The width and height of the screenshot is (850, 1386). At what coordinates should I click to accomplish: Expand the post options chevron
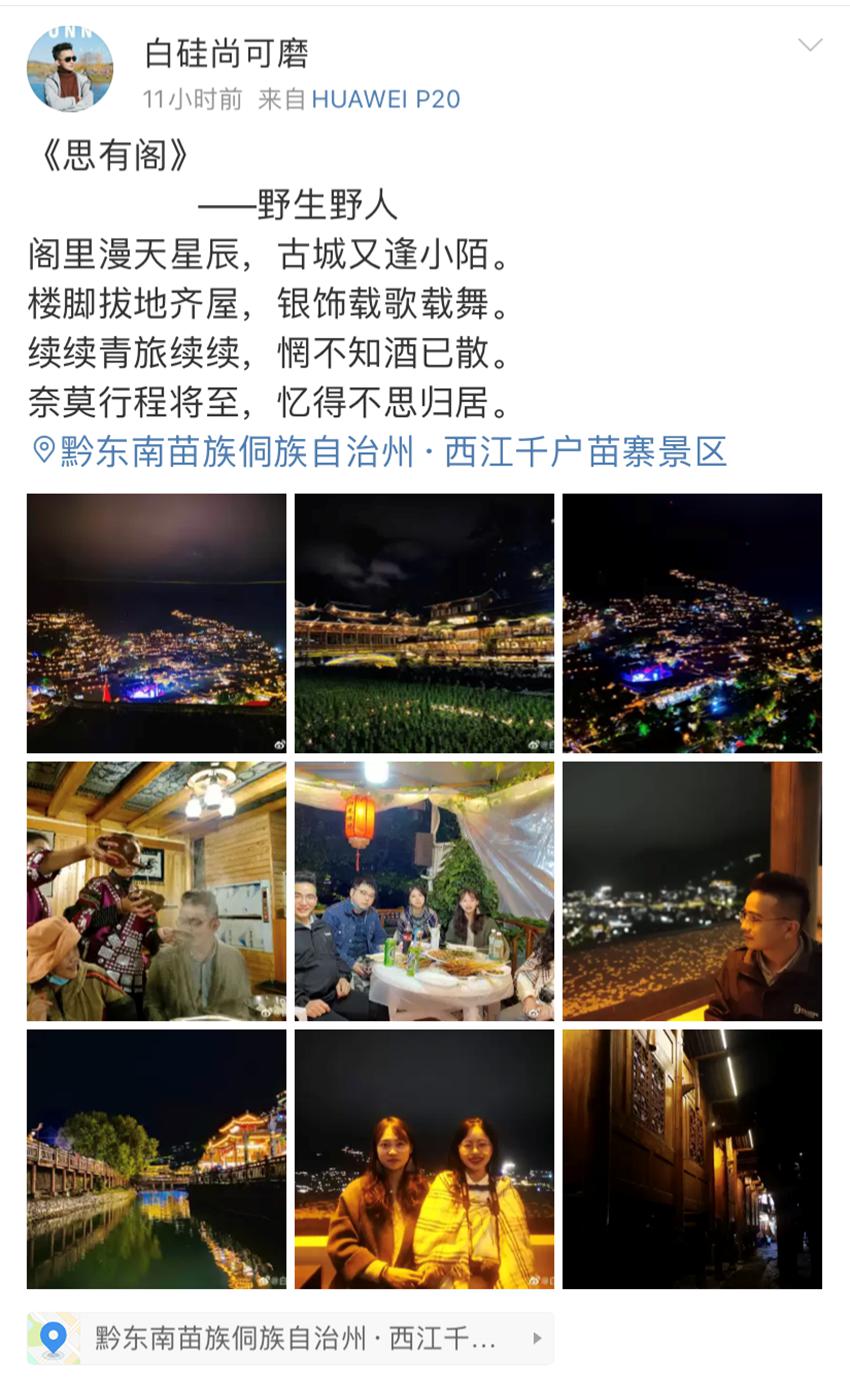pyautogui.click(x=810, y=45)
